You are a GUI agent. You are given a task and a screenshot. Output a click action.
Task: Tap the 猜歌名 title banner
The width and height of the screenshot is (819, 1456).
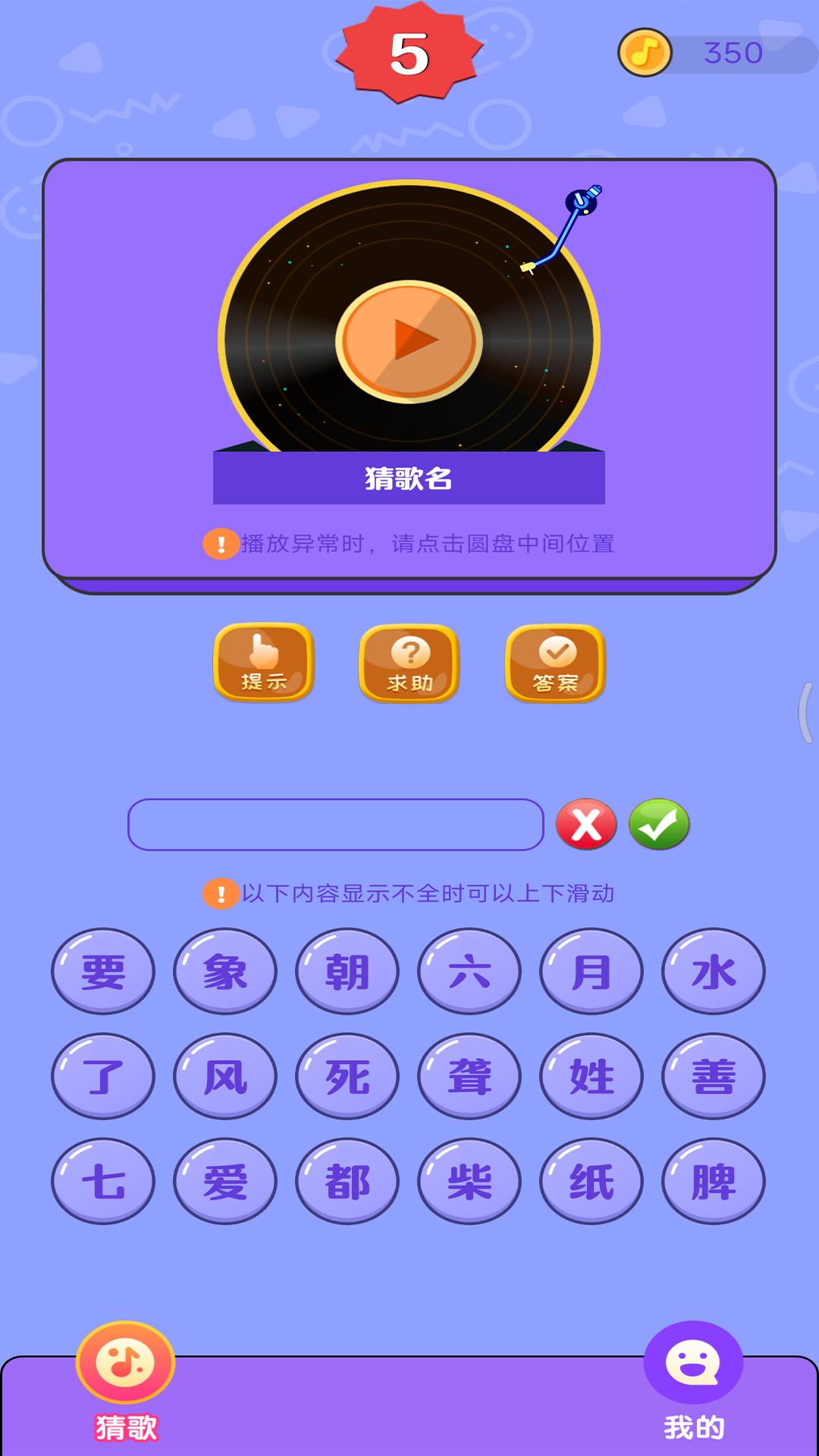coord(409,478)
